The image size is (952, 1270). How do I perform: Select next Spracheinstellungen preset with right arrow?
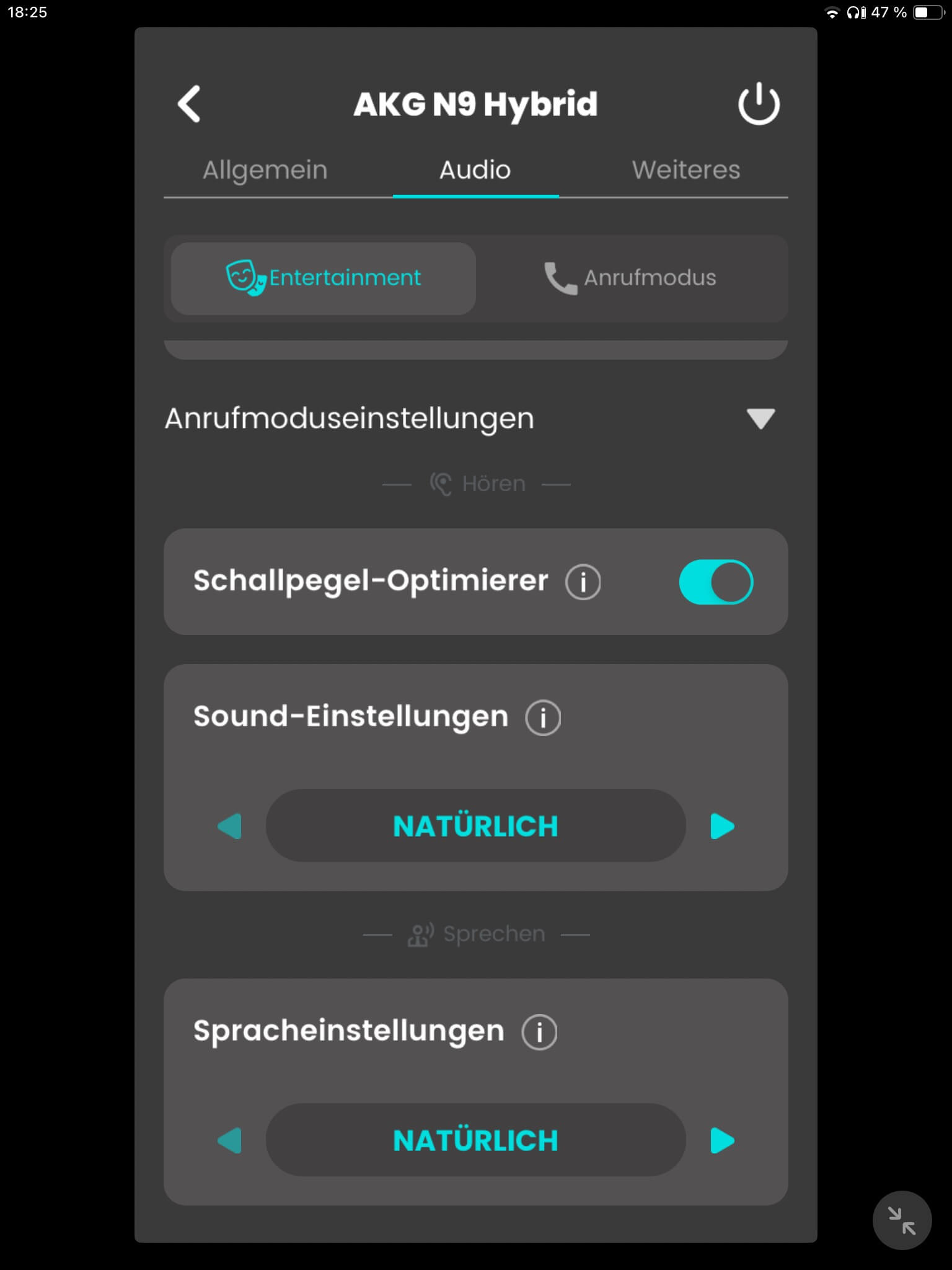(722, 1140)
